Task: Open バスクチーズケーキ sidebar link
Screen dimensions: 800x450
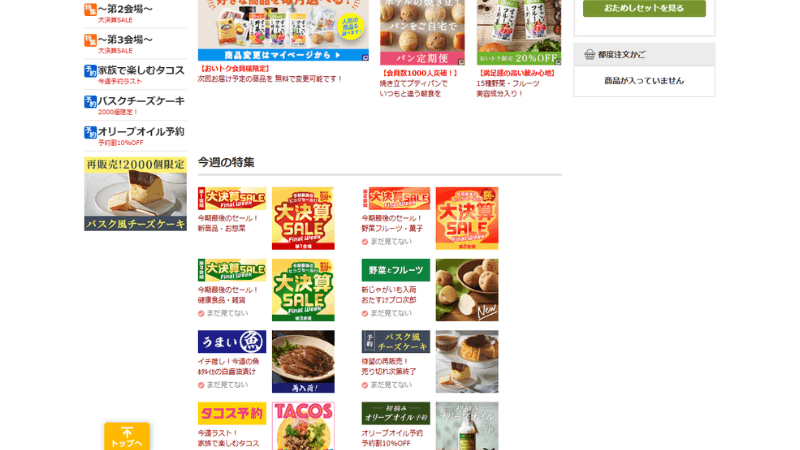Action: pos(140,101)
